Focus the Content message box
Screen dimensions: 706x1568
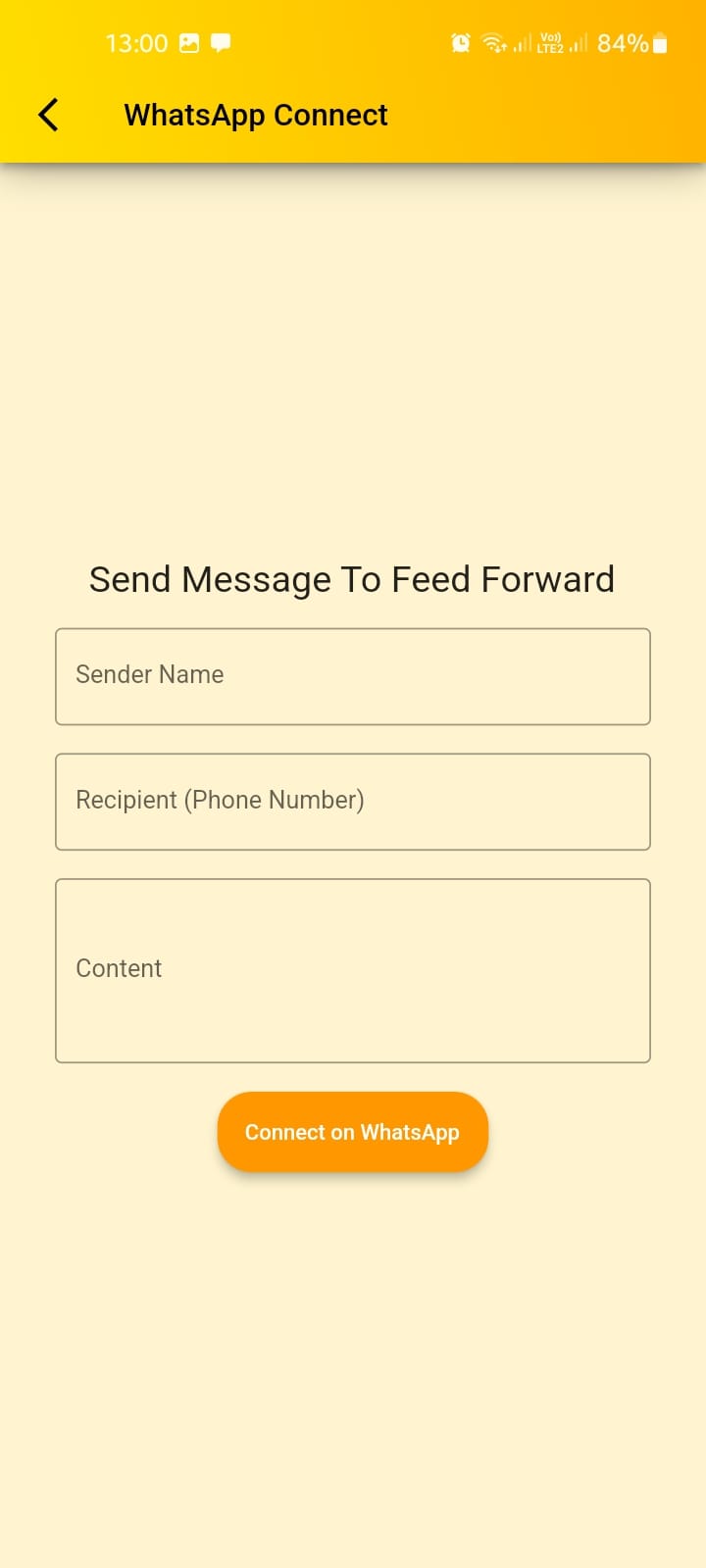click(353, 968)
